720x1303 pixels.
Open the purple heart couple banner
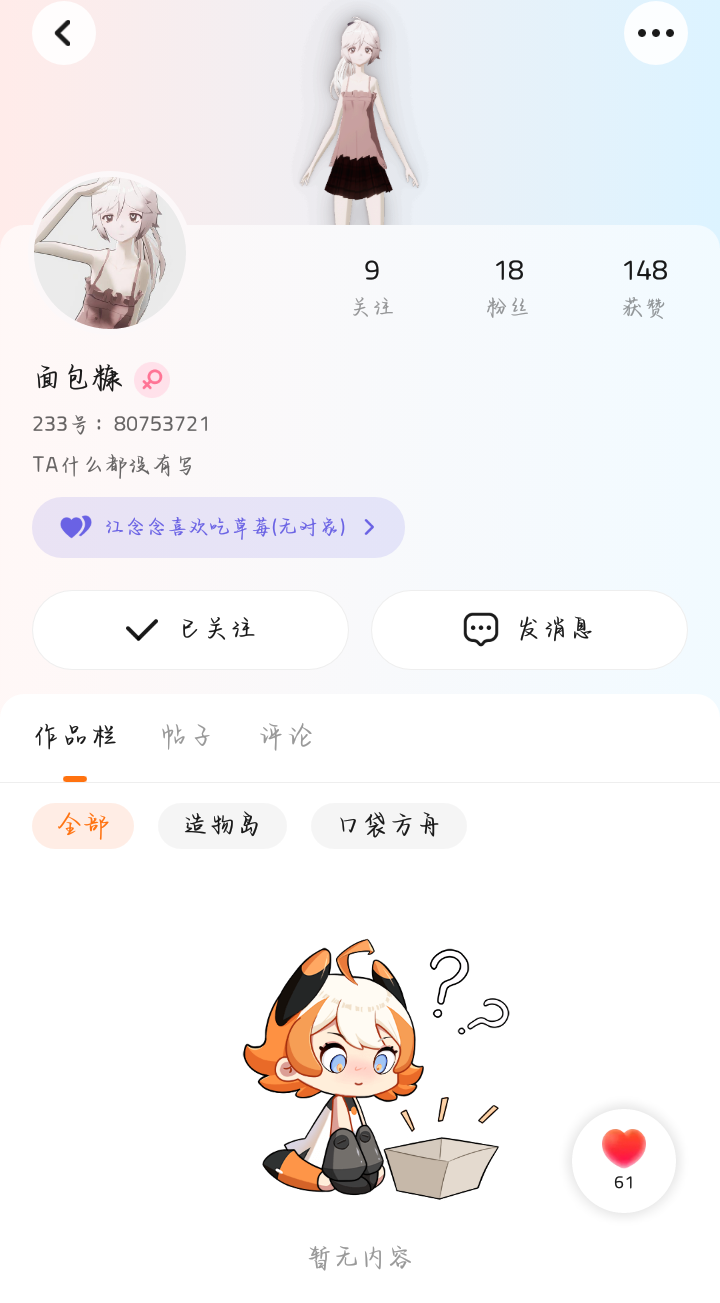(x=218, y=527)
